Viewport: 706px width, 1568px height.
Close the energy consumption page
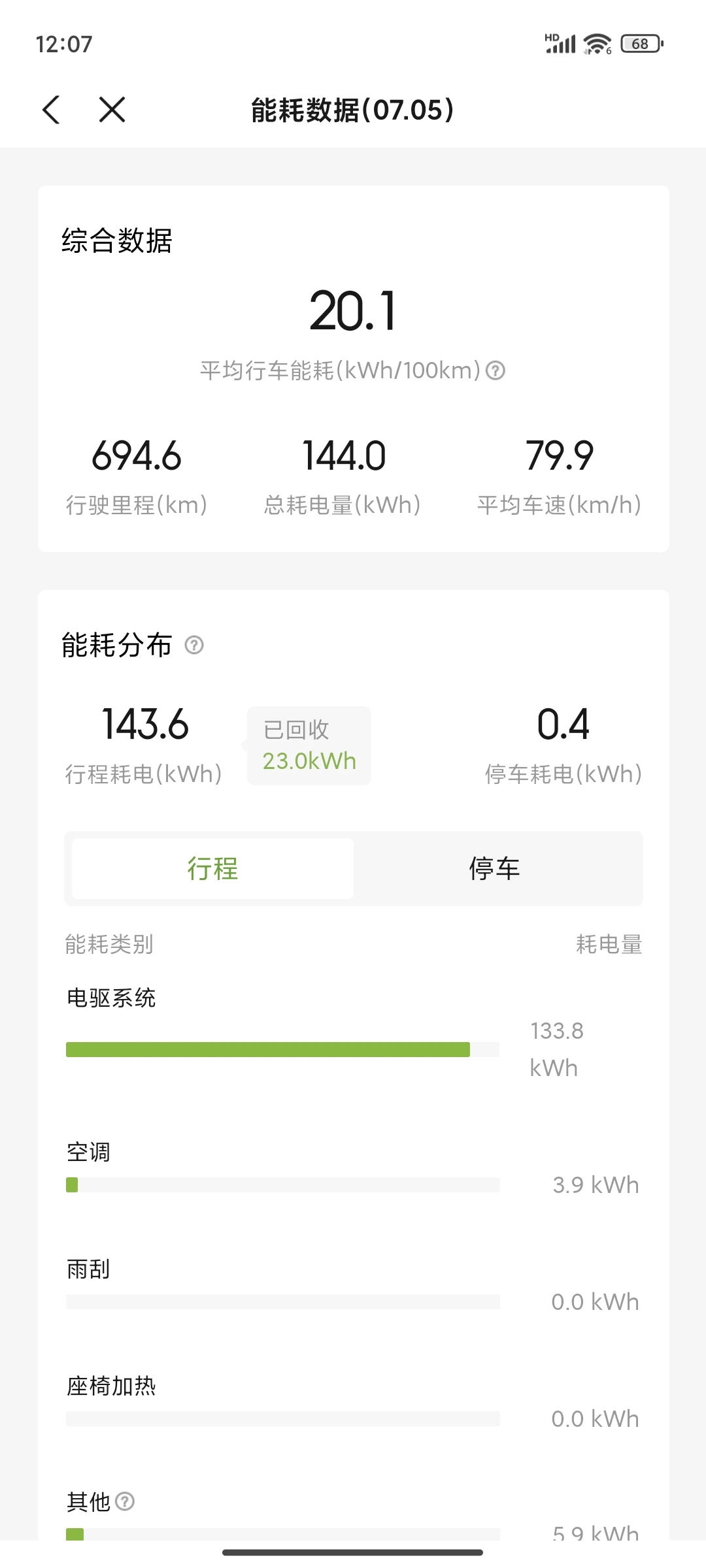tap(112, 110)
